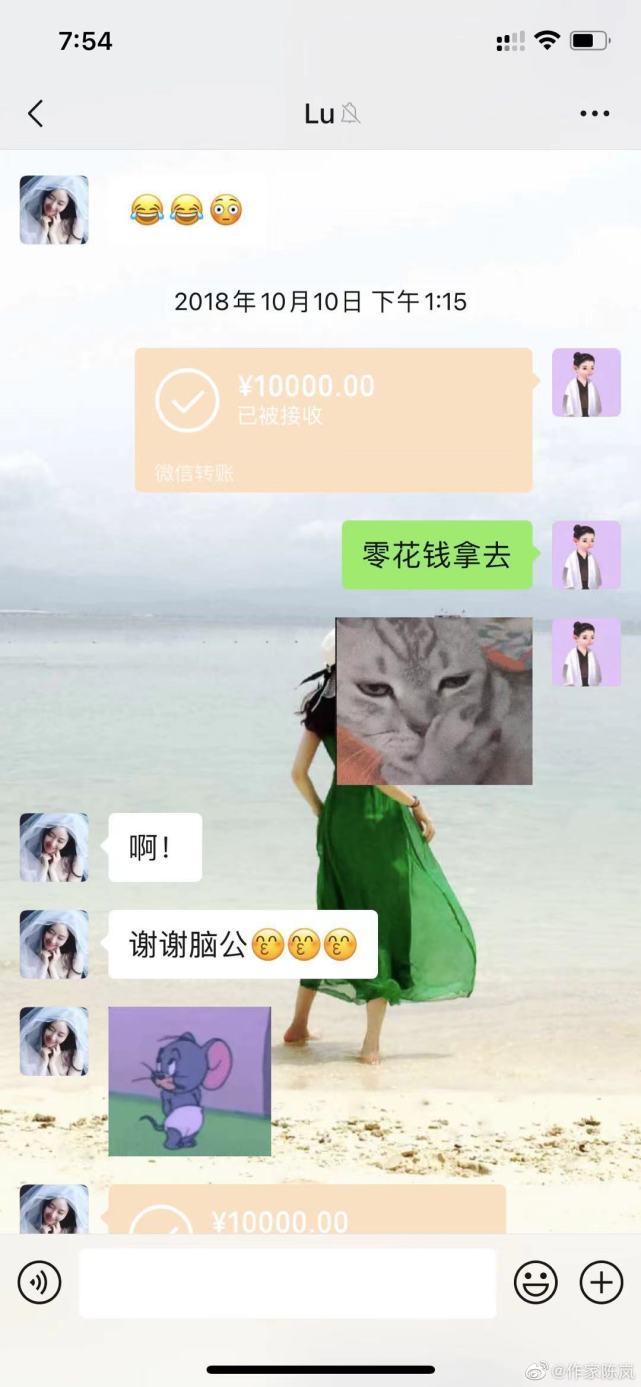The image size is (641, 1387).
Task: Open the partially visible ¥10000.00 transfer from Lu
Action: tap(307, 1212)
